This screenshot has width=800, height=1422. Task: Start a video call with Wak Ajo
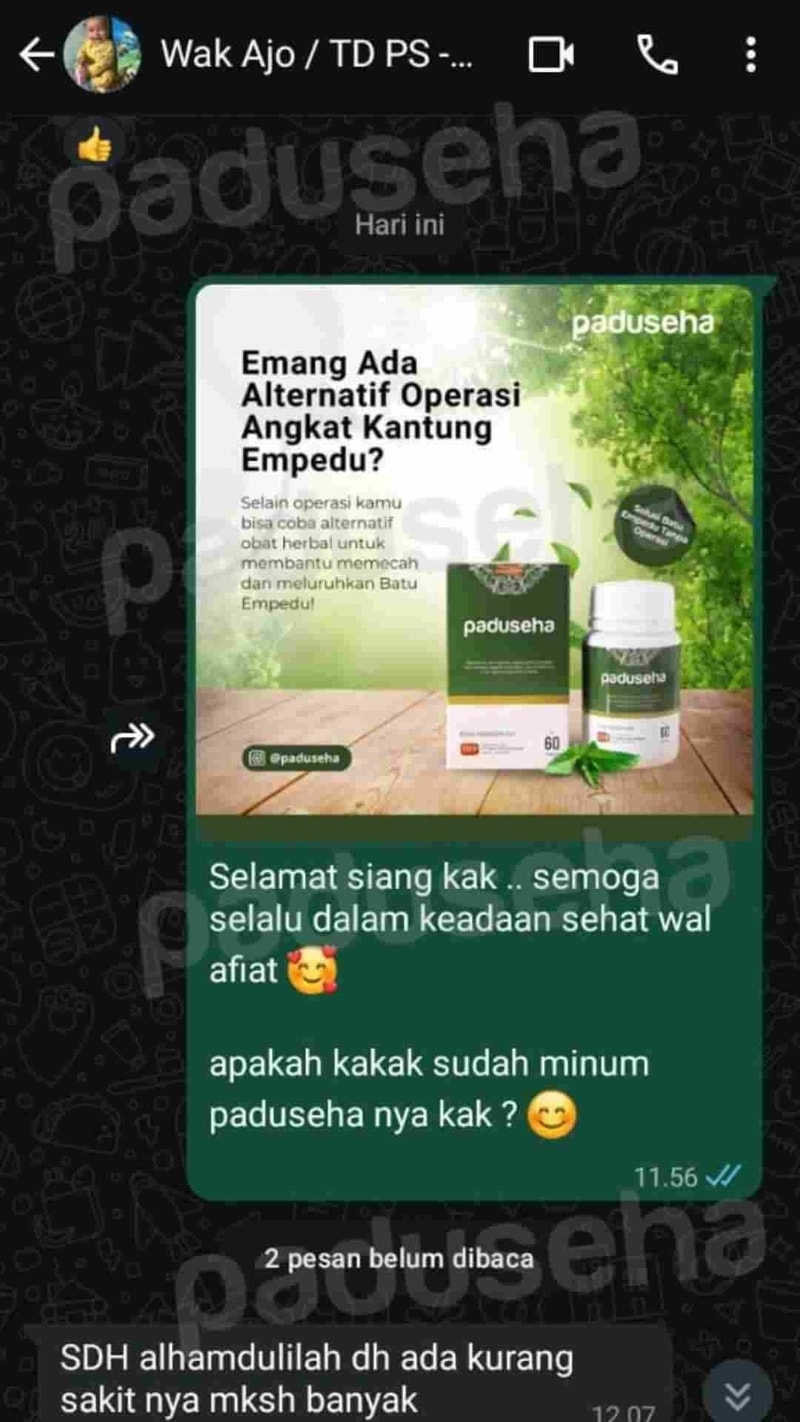tap(551, 56)
